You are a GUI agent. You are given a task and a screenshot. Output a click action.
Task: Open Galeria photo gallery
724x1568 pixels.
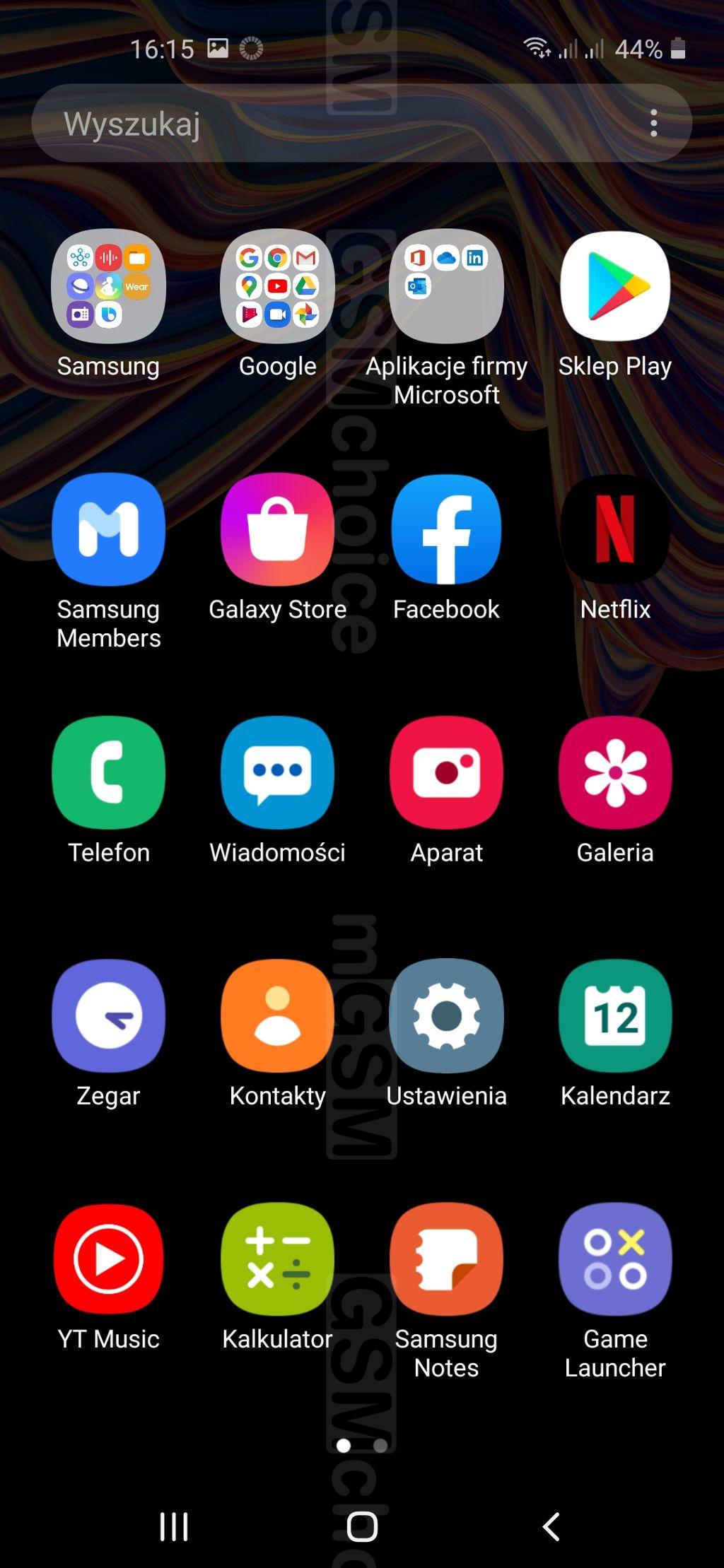click(615, 772)
